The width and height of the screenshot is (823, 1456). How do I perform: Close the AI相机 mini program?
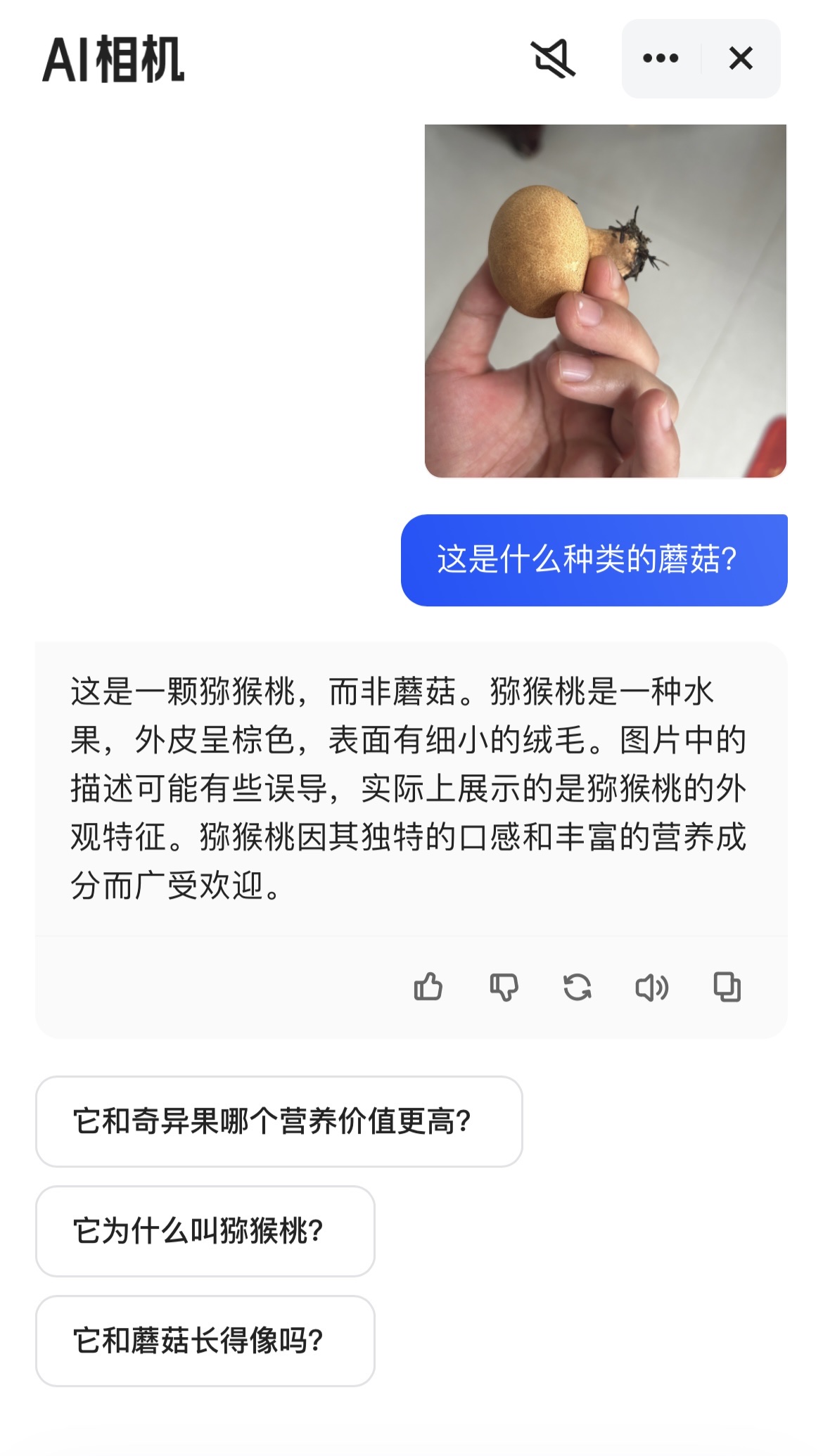pyautogui.click(x=741, y=58)
